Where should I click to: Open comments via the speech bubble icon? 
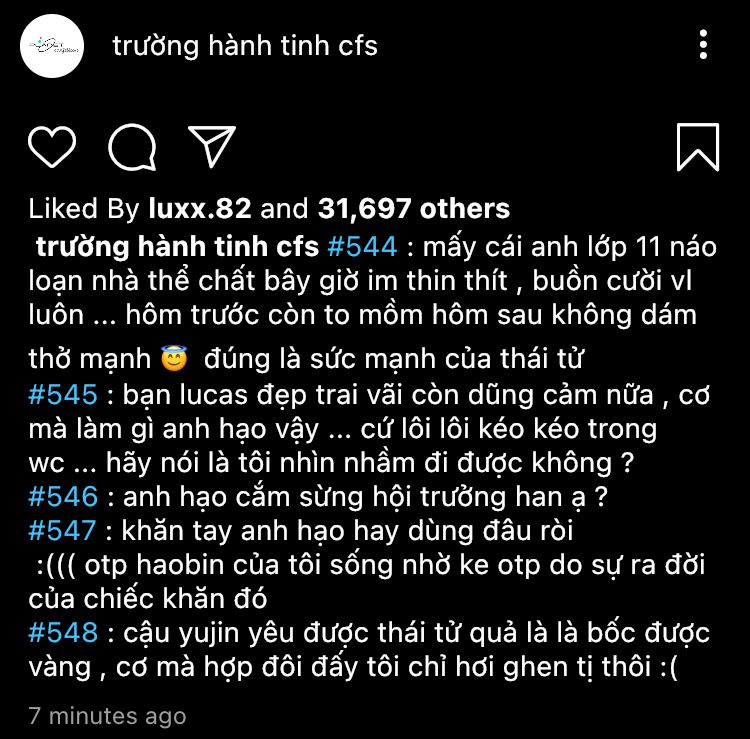(x=132, y=147)
